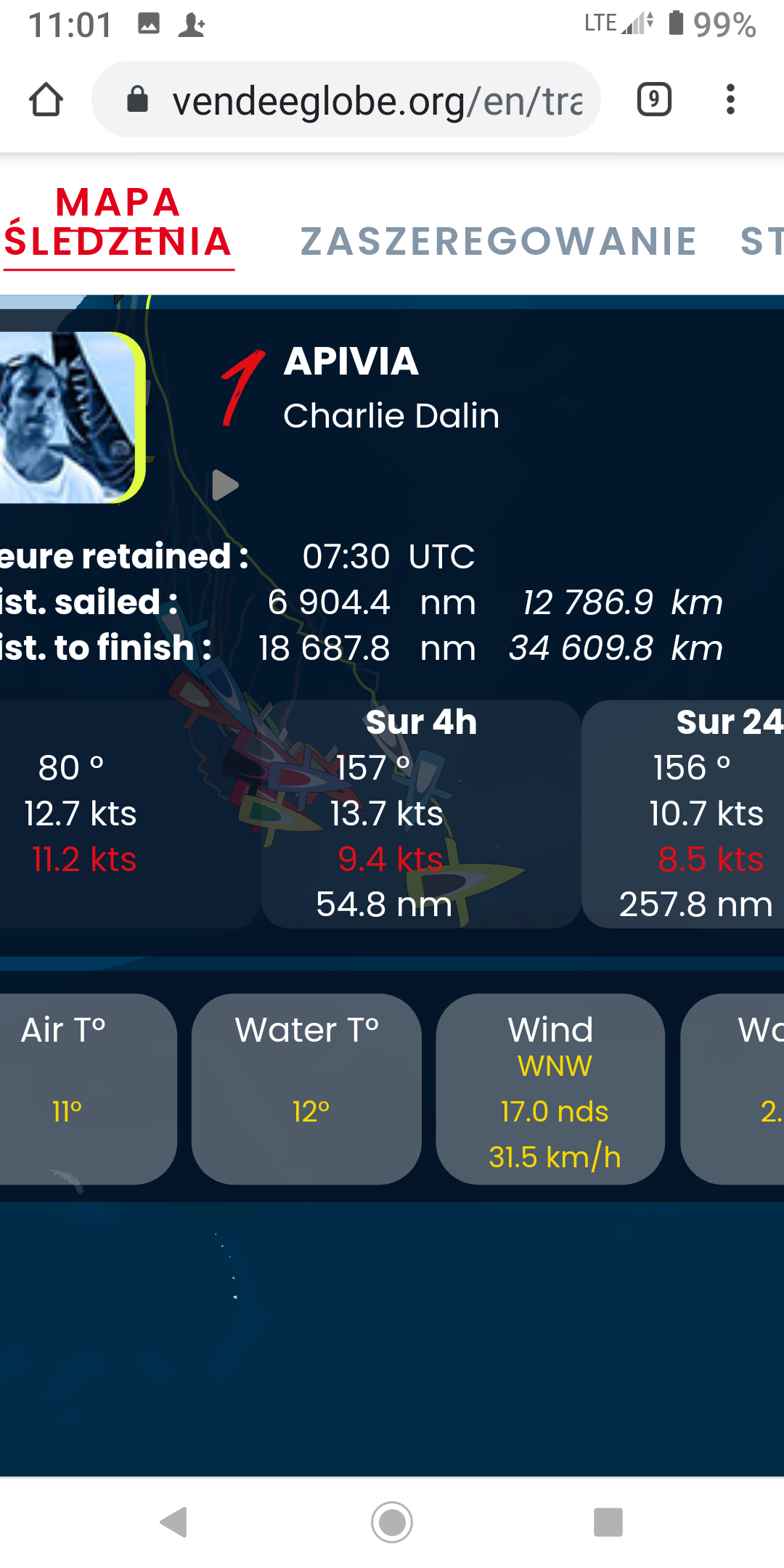Tap the browser home icon
The width and height of the screenshot is (784, 1568).
coord(46,99)
